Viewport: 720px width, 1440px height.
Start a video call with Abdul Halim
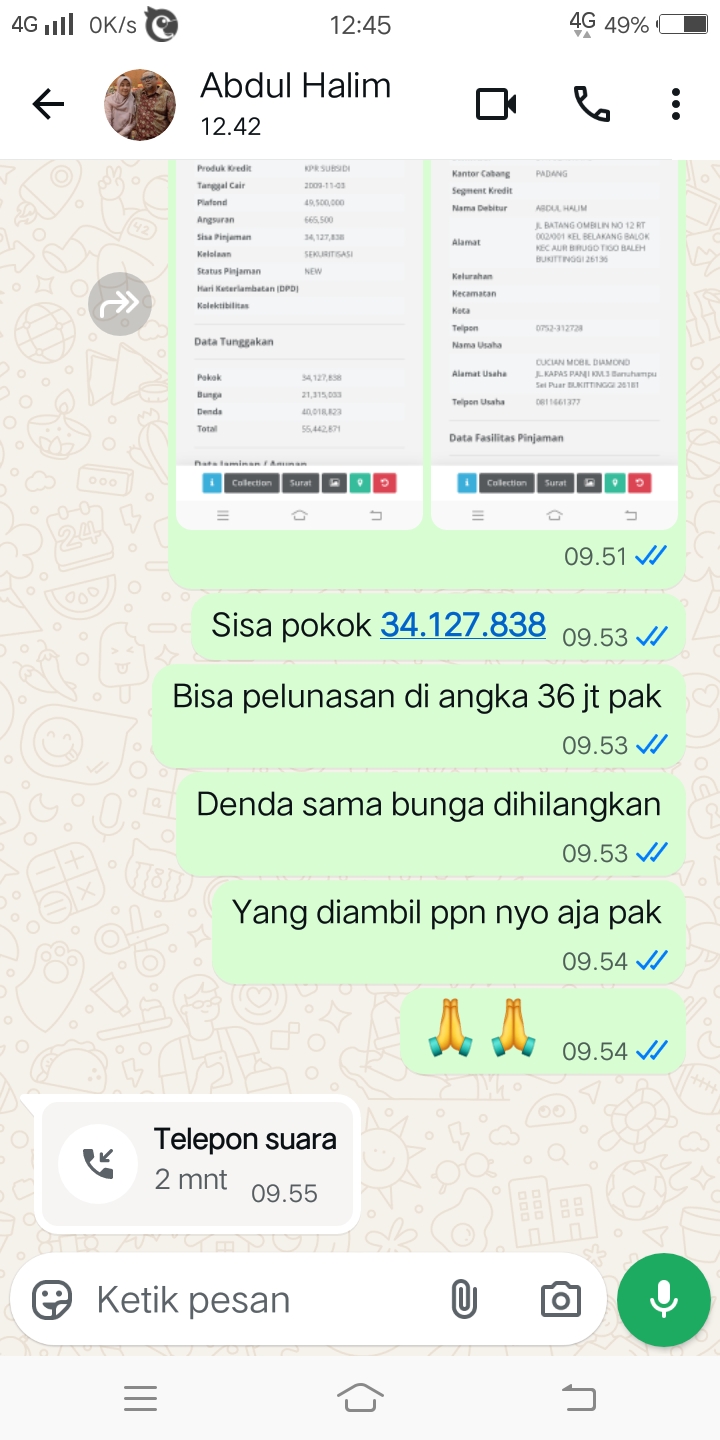(x=496, y=104)
